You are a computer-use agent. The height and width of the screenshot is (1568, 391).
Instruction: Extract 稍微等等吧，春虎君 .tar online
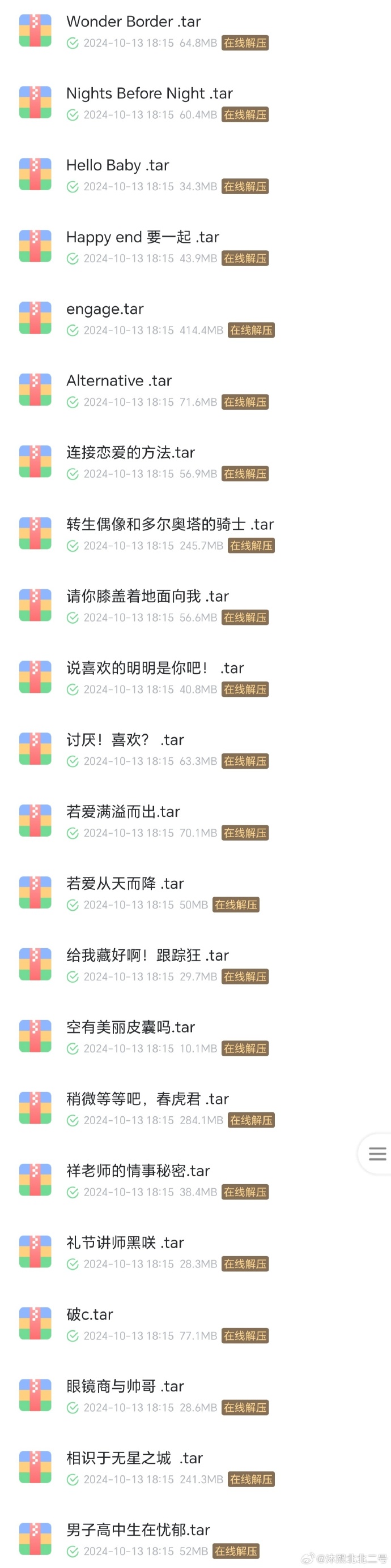pyautogui.click(x=251, y=1121)
